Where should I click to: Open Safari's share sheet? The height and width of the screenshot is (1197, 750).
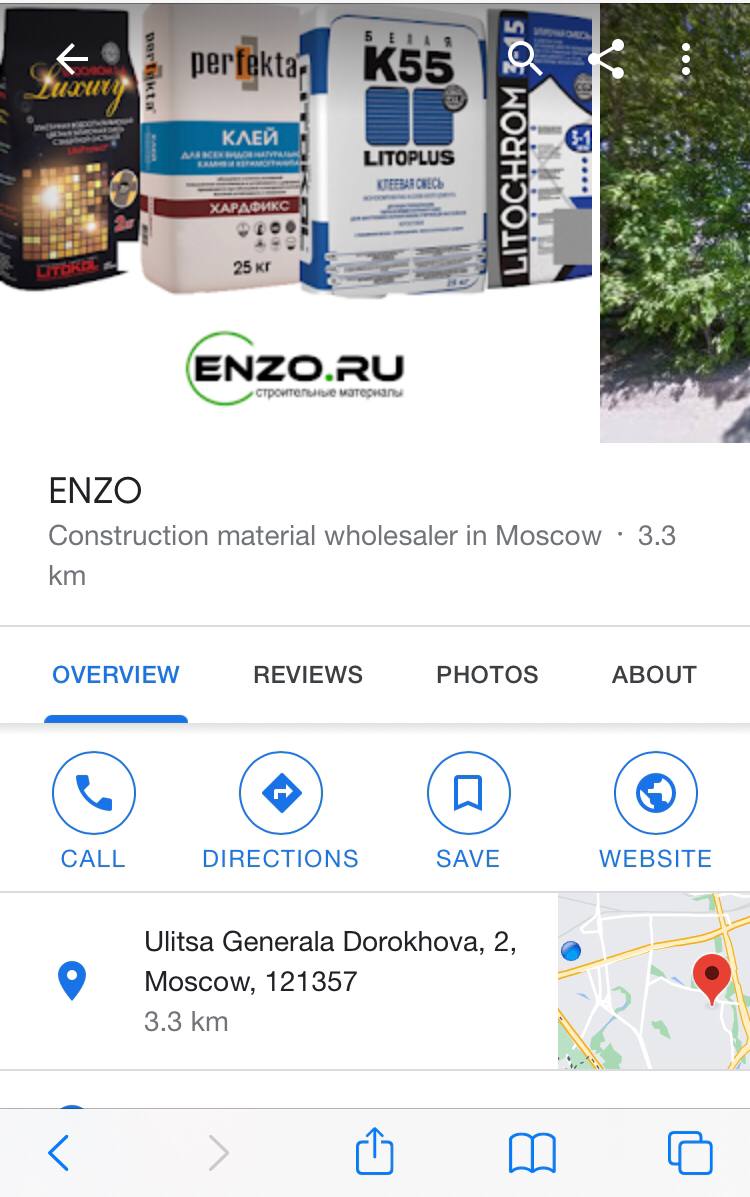[375, 1152]
